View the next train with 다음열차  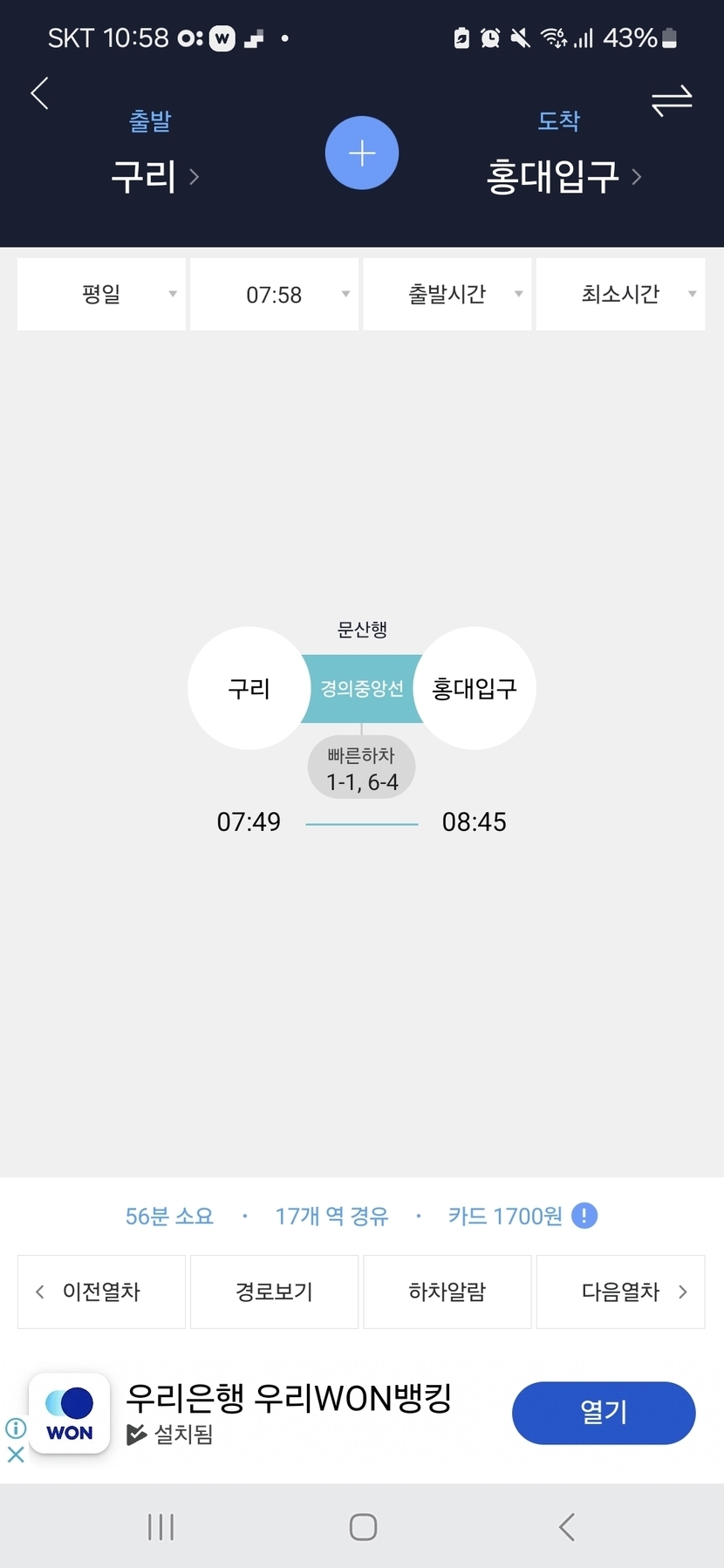[x=620, y=1292]
